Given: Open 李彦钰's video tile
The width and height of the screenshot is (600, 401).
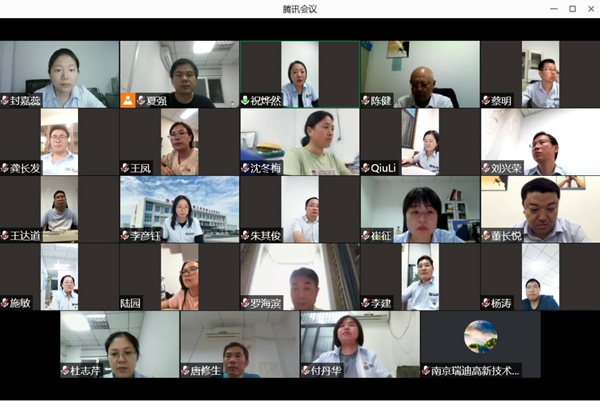Looking at the screenshot, I should click(180, 208).
